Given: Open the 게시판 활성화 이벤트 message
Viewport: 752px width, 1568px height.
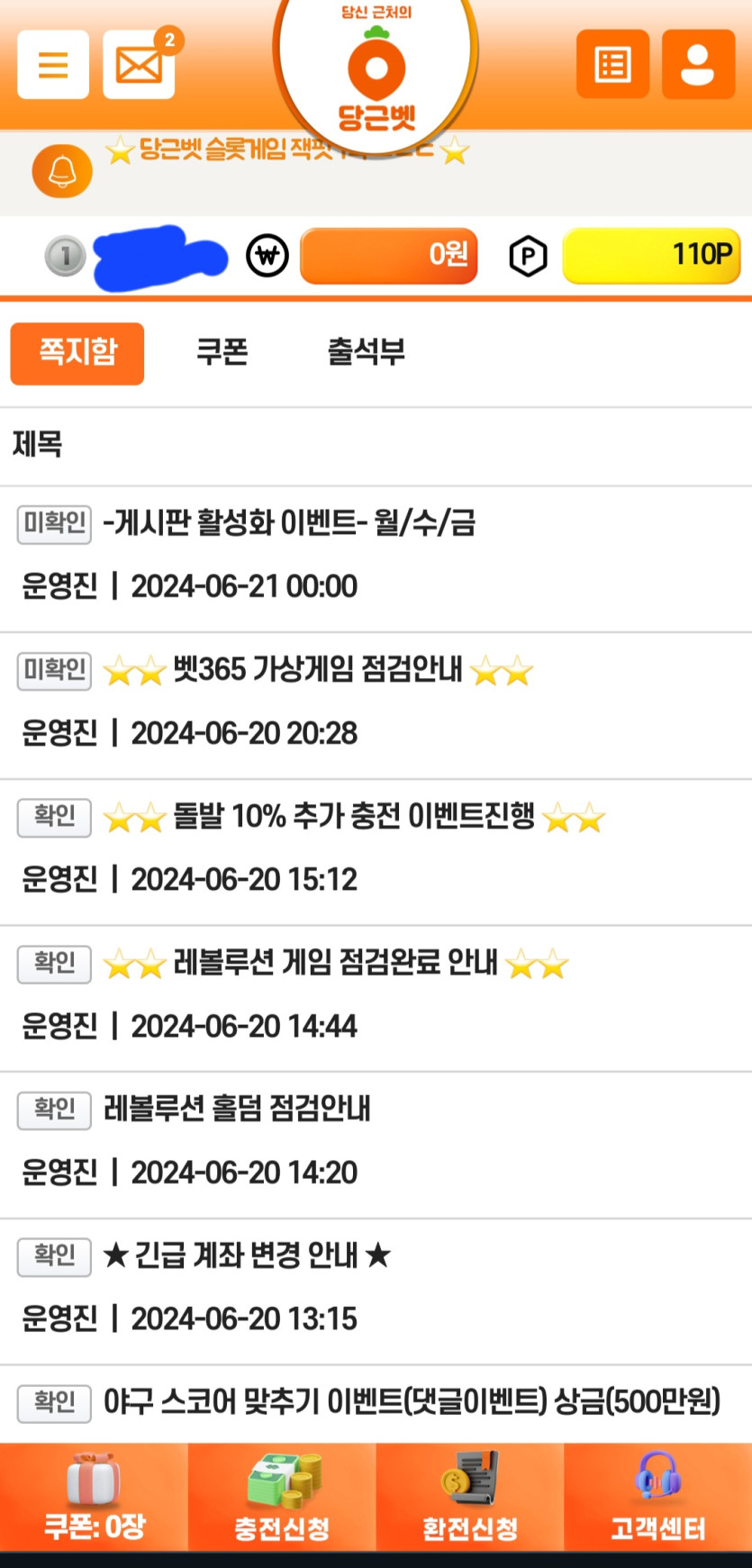Looking at the screenshot, I should 288,523.
